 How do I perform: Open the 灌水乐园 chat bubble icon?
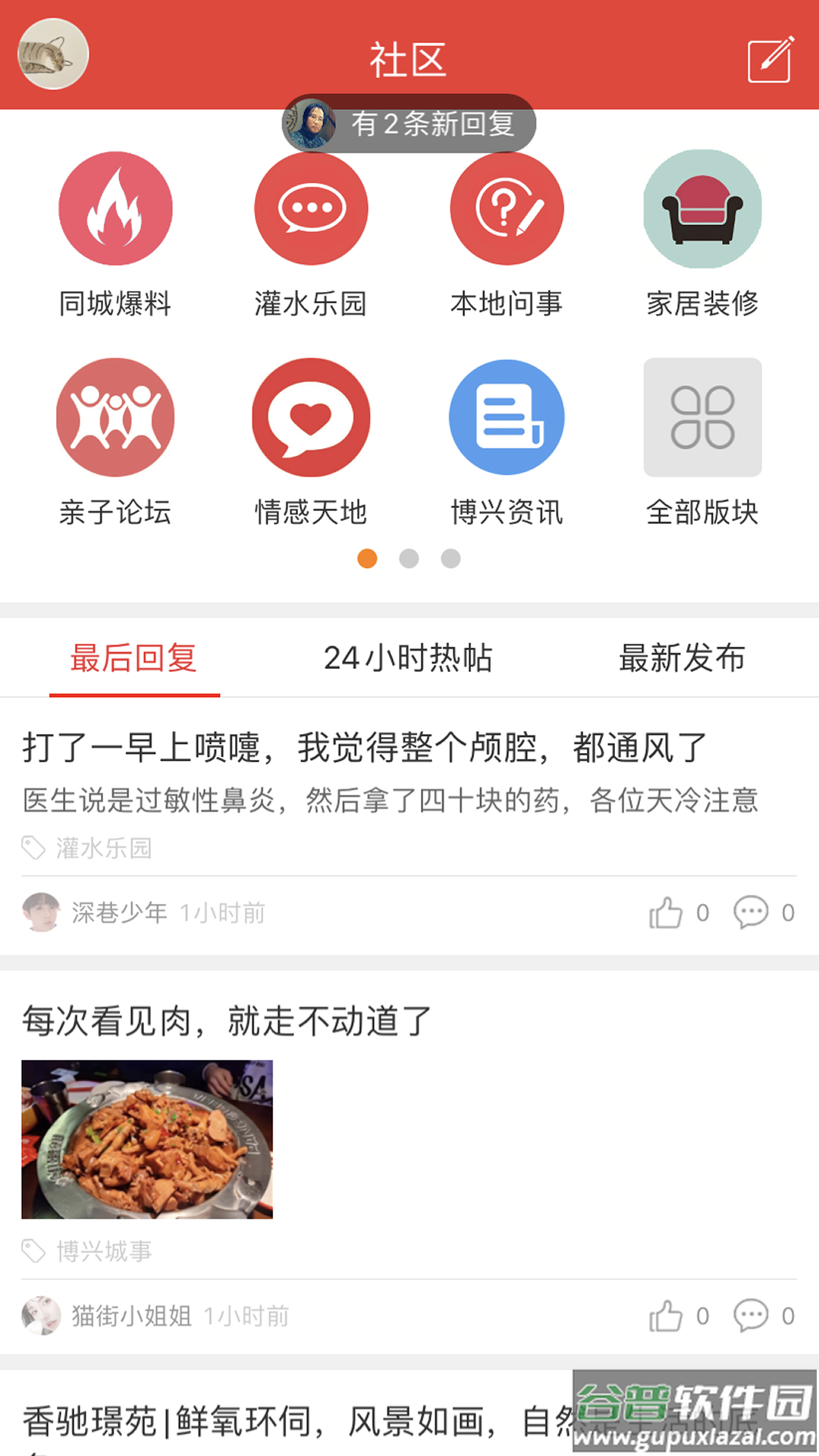pos(311,209)
